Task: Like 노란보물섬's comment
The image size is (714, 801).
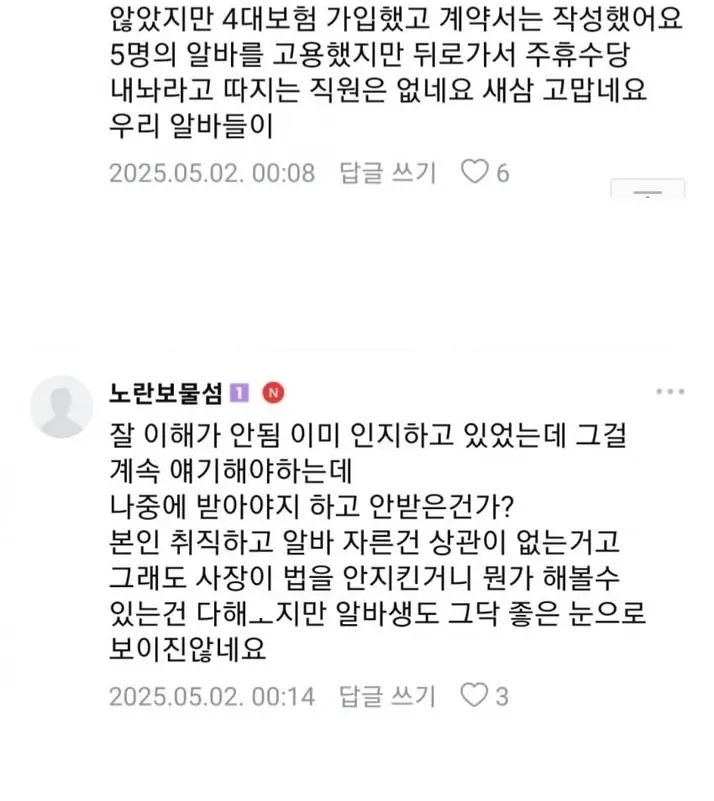Action: point(473,696)
